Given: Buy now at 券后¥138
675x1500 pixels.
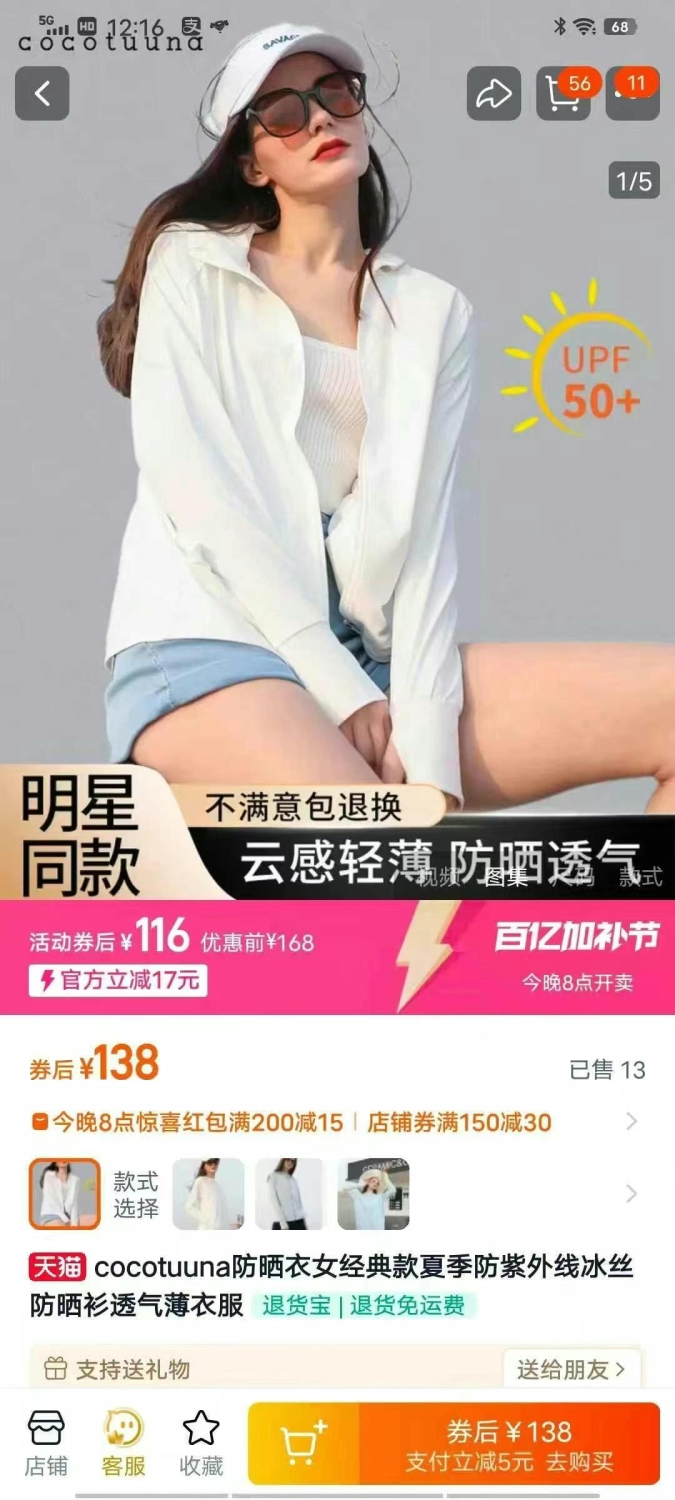Looking at the screenshot, I should (510, 1444).
